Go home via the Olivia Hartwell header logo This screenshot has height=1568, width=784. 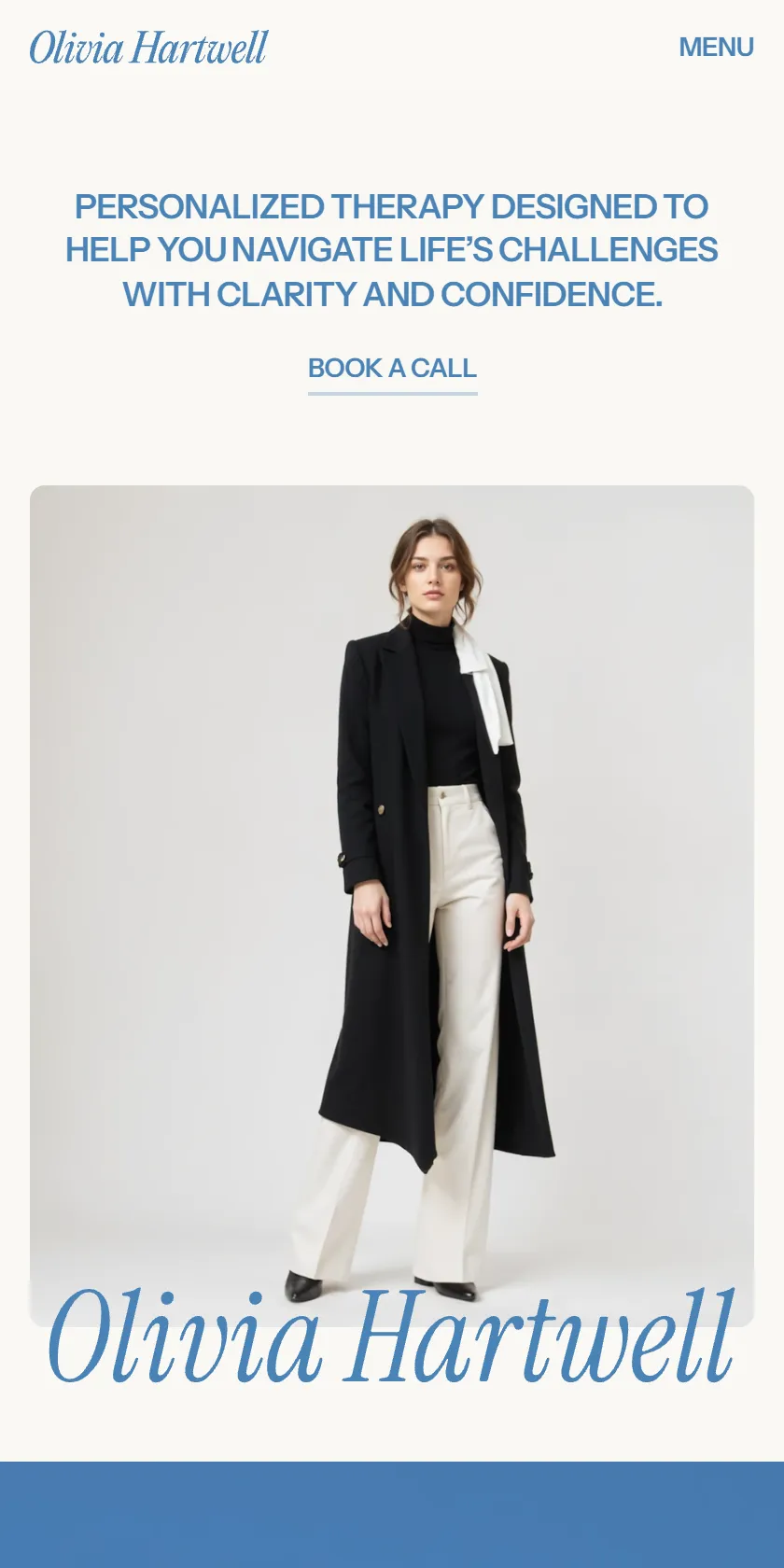coord(148,48)
